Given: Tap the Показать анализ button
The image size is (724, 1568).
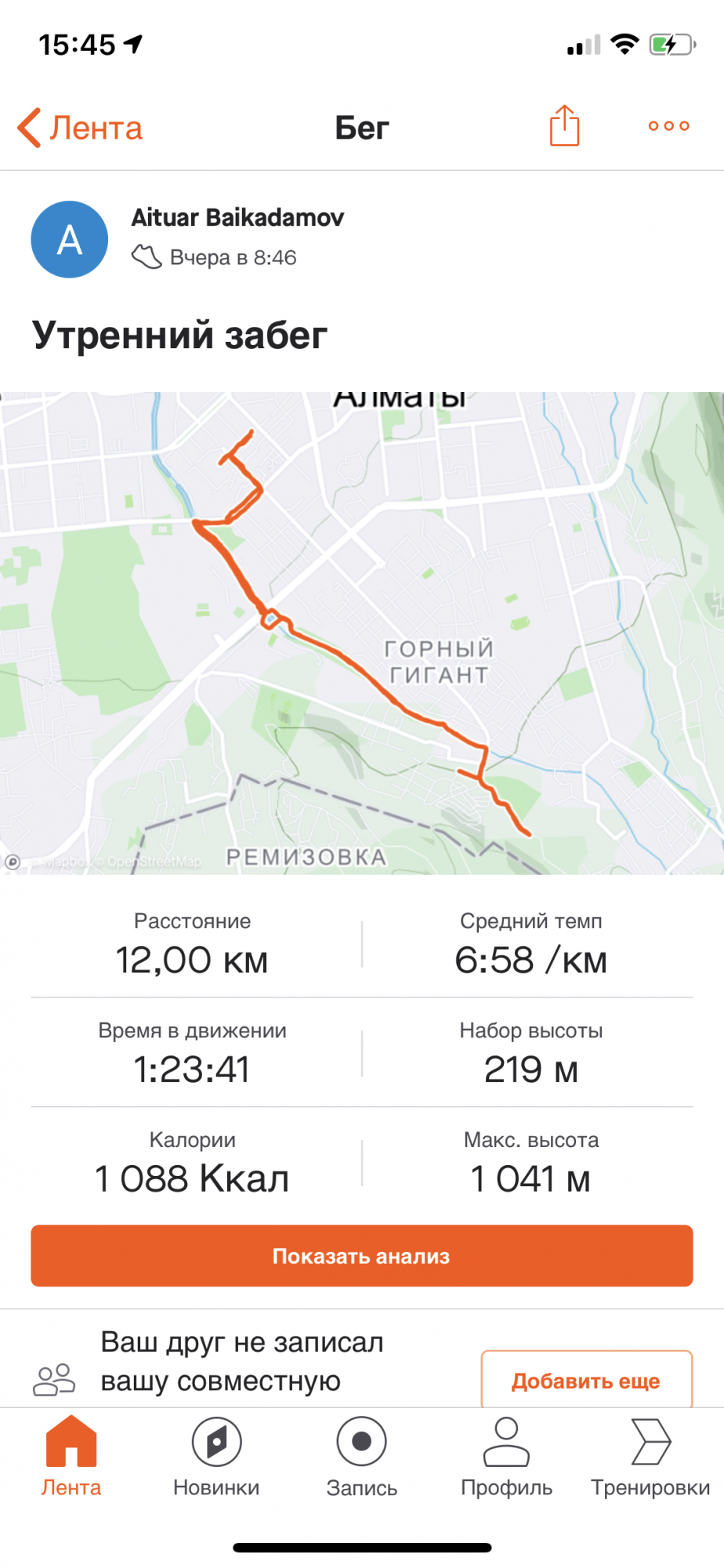Looking at the screenshot, I should pos(362,1256).
